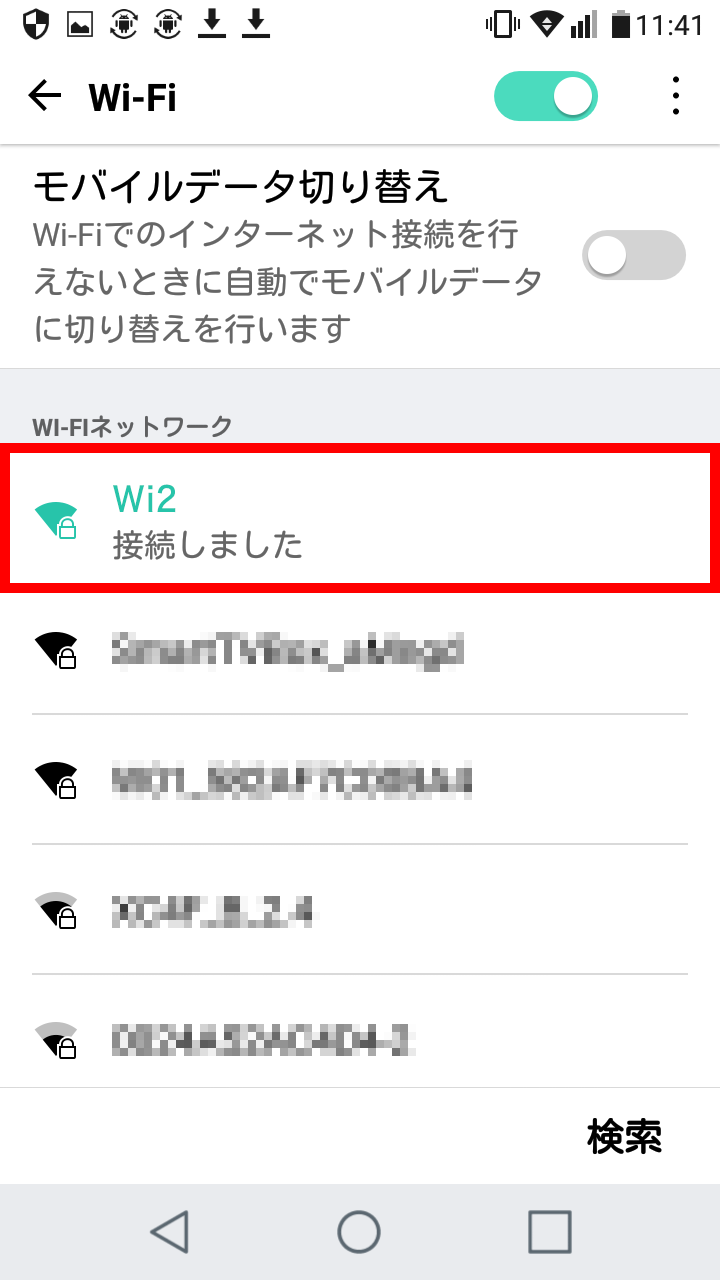Viewport: 720px width, 1280px height.
Task: Enable モバイルデータ切り替え switch
Action: 633,256
